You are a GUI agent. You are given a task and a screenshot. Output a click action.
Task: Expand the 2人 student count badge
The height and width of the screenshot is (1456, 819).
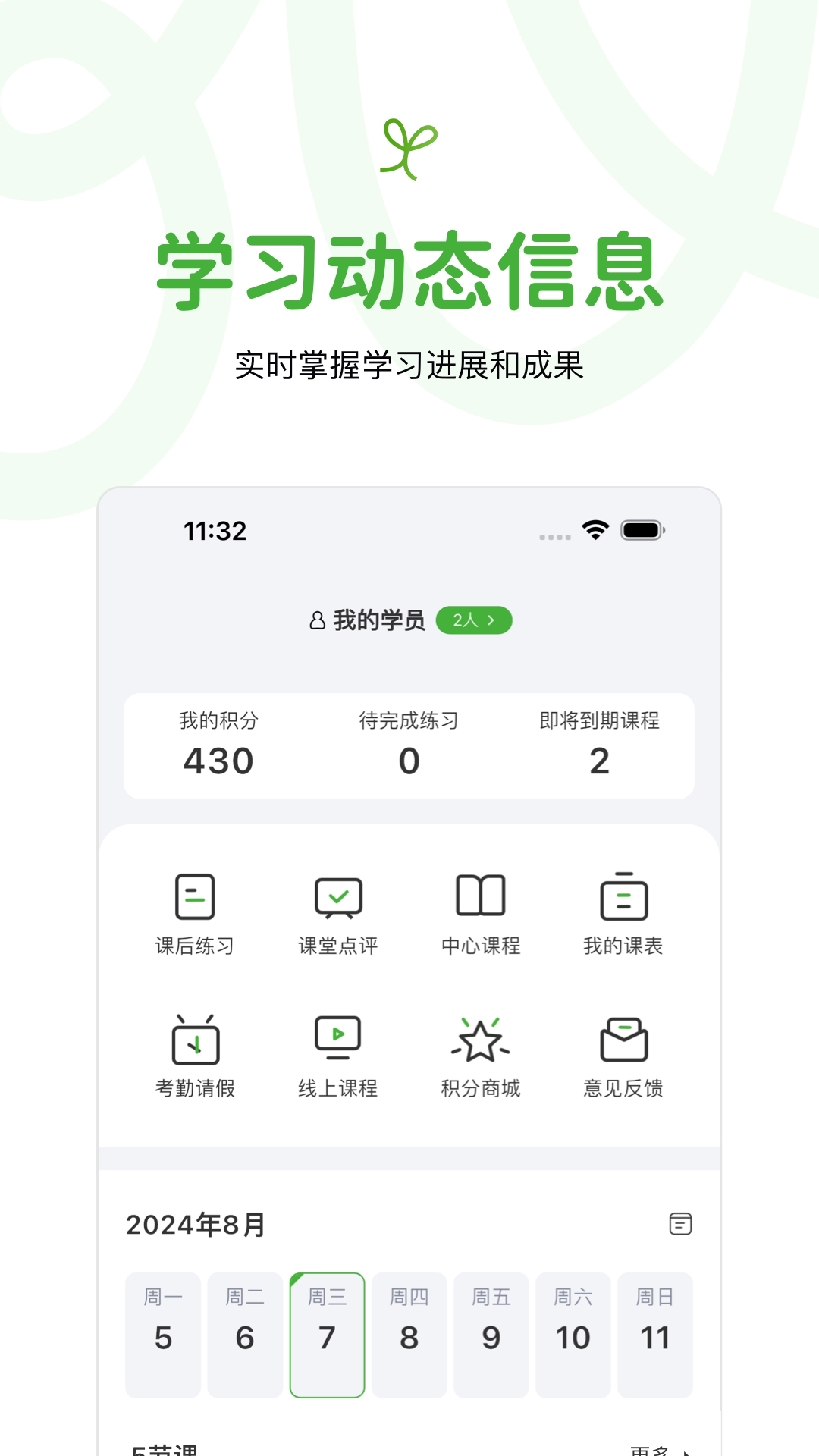[x=475, y=620]
